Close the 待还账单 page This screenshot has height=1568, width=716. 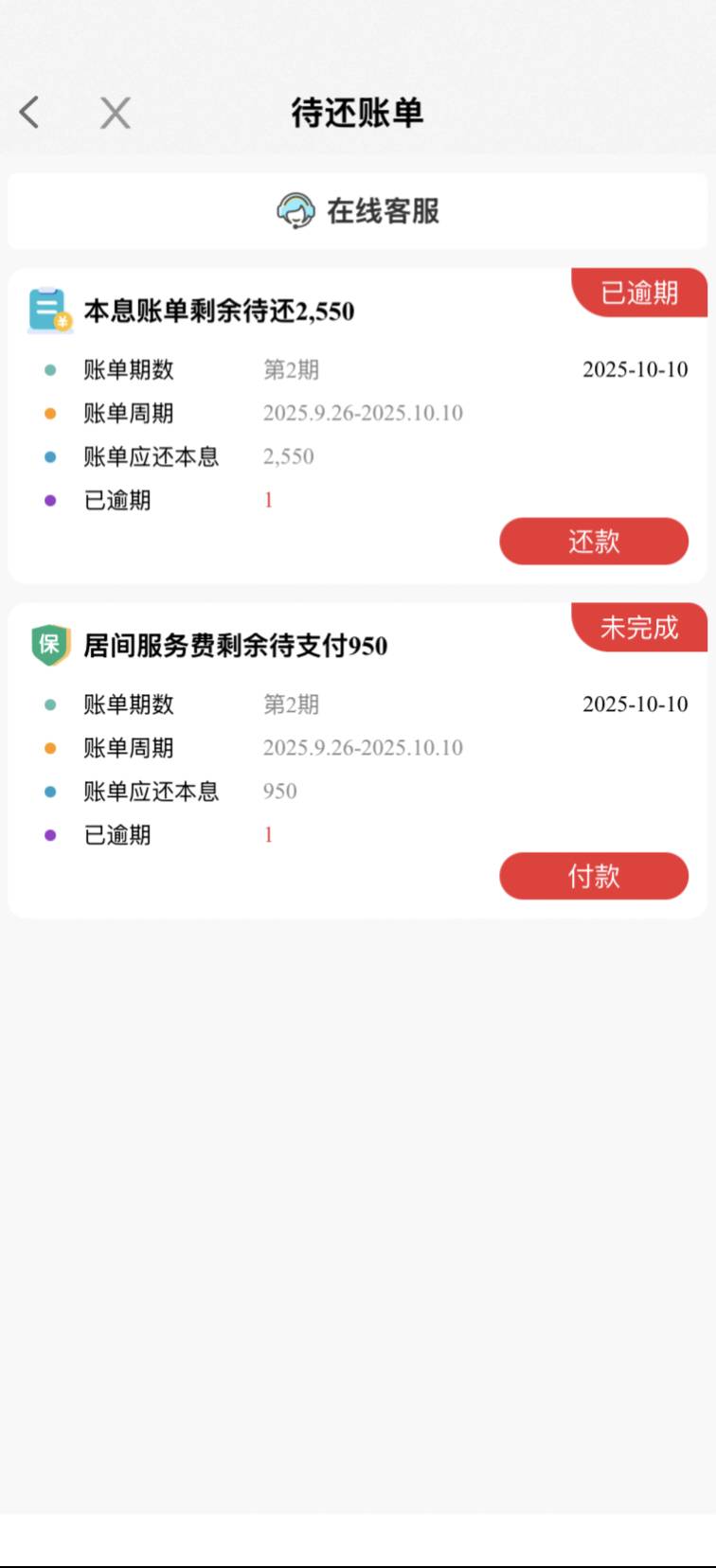point(116,114)
